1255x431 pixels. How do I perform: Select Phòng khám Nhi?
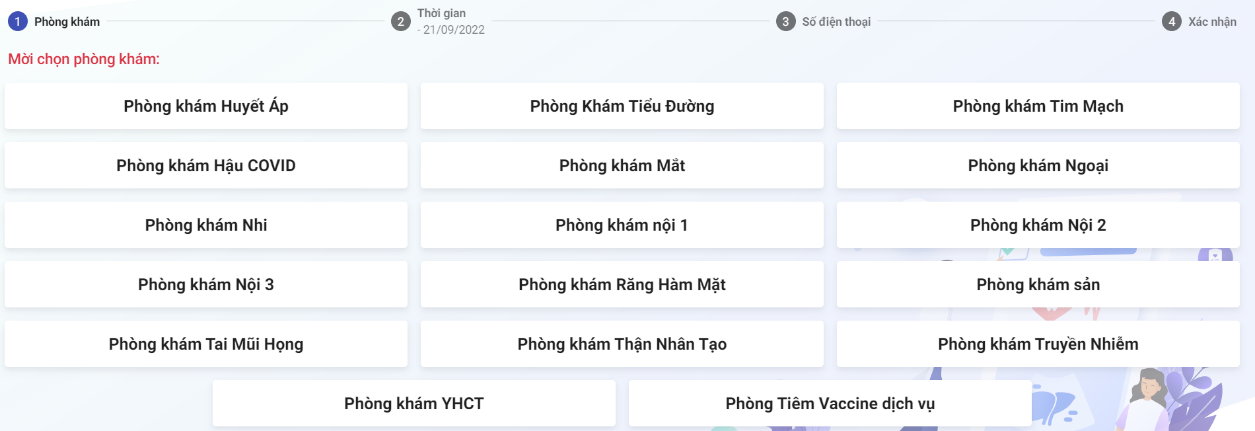[206, 225]
